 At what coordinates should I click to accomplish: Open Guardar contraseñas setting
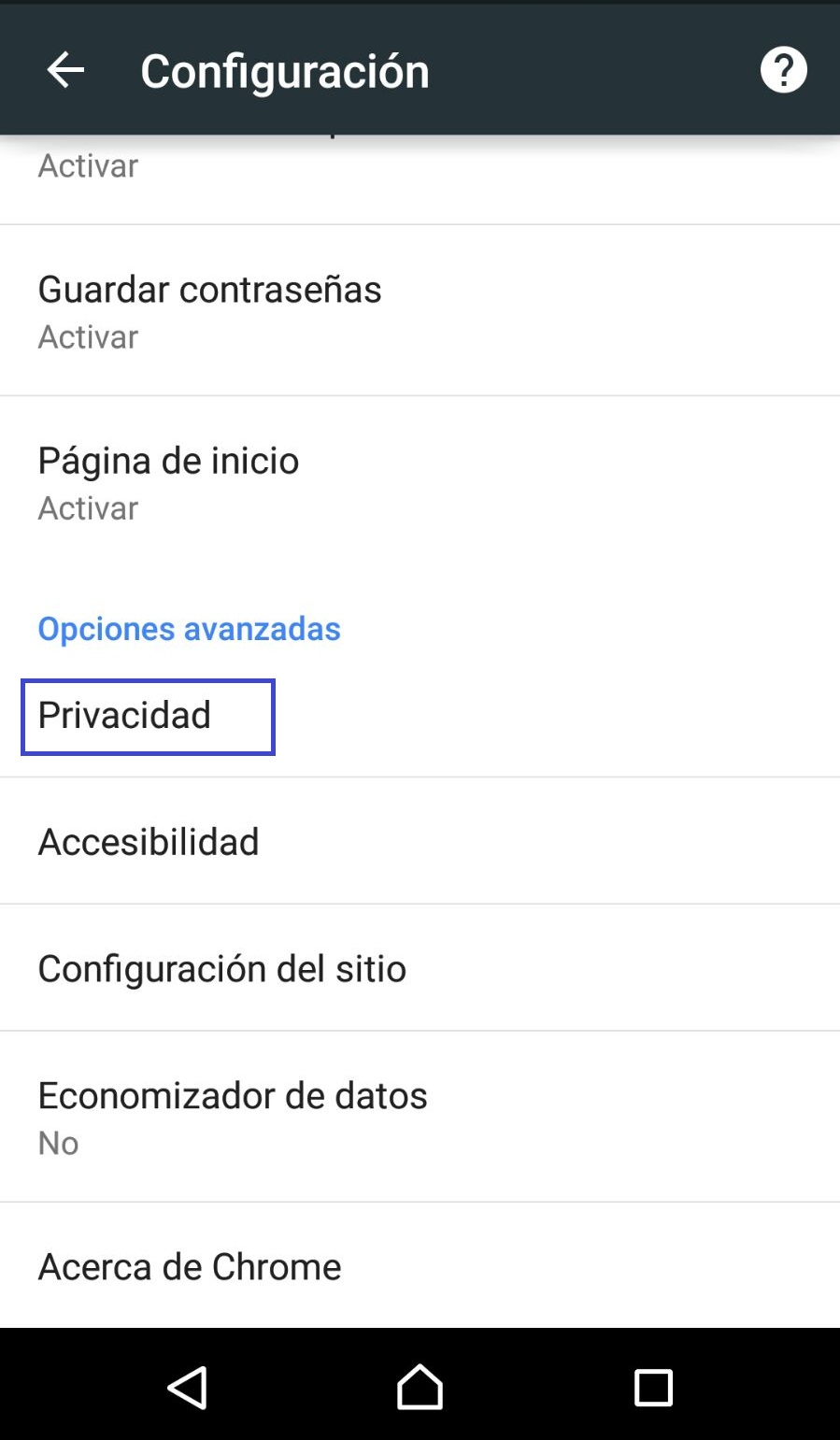[x=420, y=311]
